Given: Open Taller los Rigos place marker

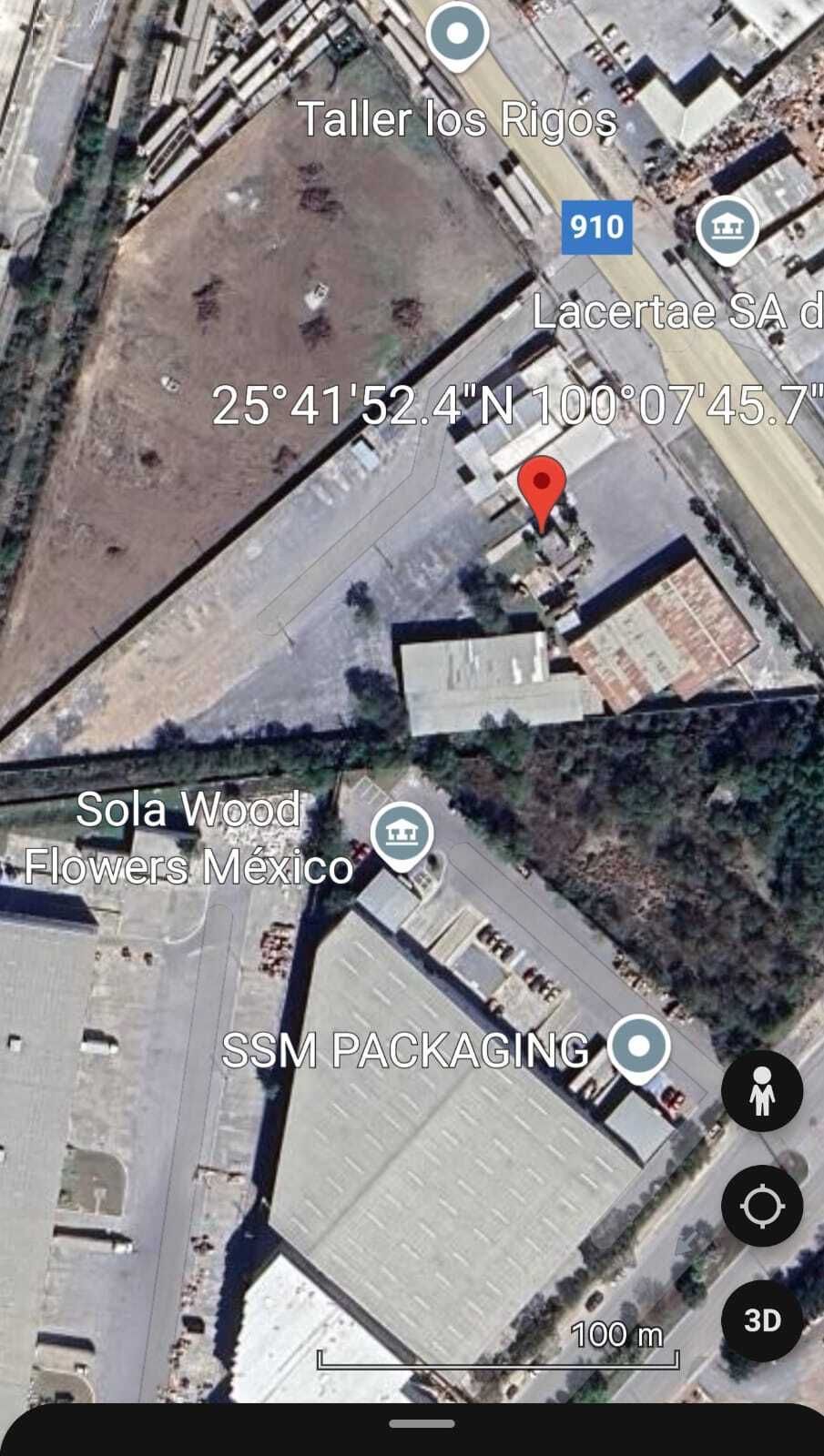Looking at the screenshot, I should point(458,35).
